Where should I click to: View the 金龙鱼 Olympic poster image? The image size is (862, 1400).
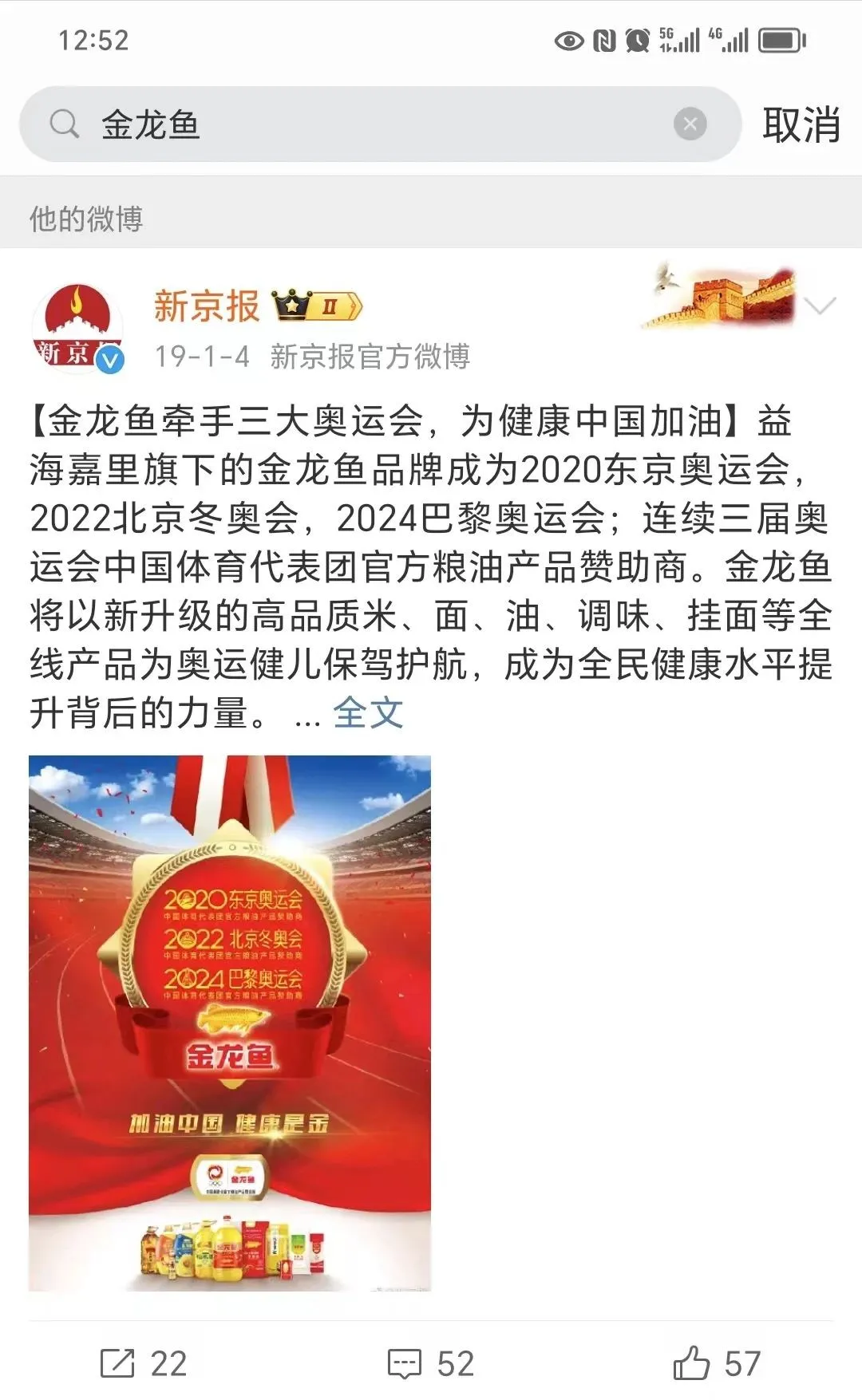pyautogui.click(x=230, y=1023)
